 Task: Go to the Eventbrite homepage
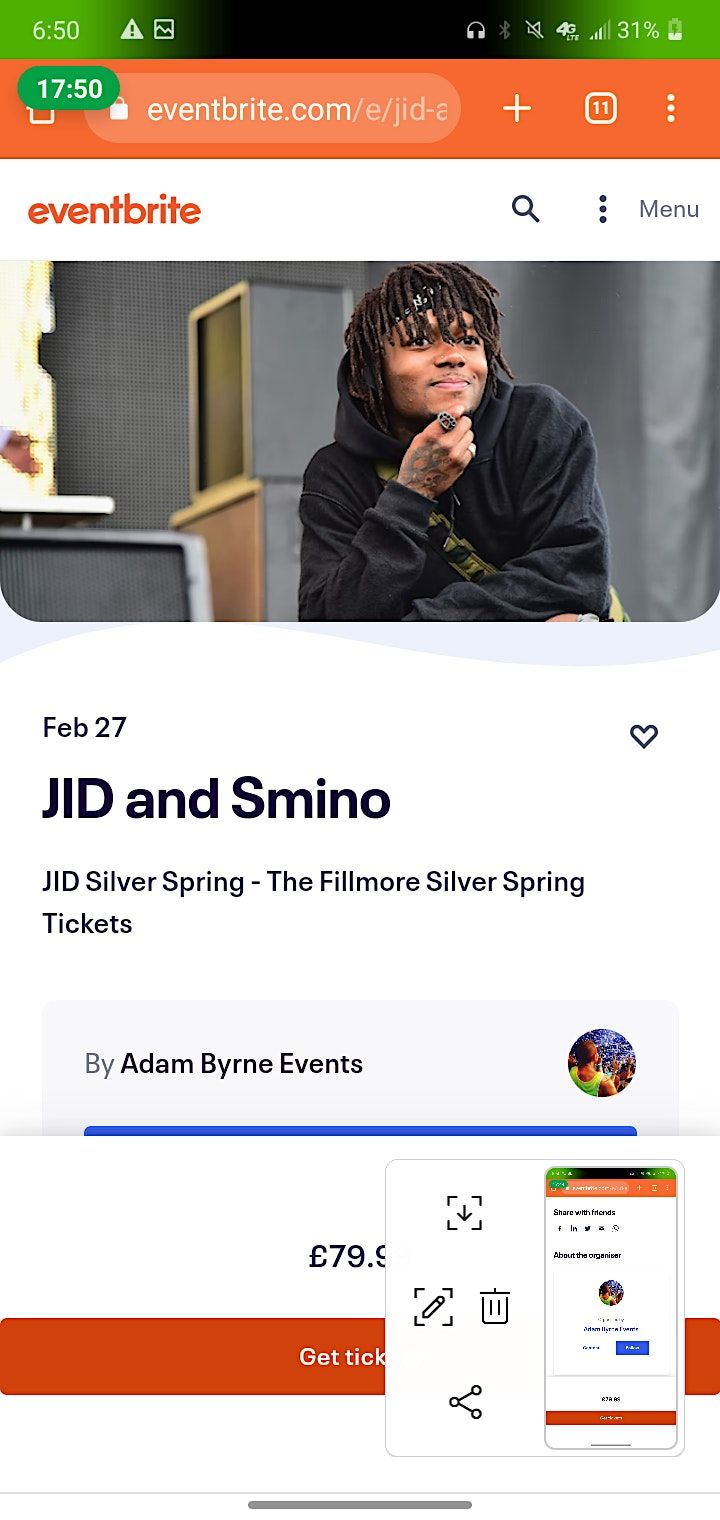pyautogui.click(x=114, y=210)
